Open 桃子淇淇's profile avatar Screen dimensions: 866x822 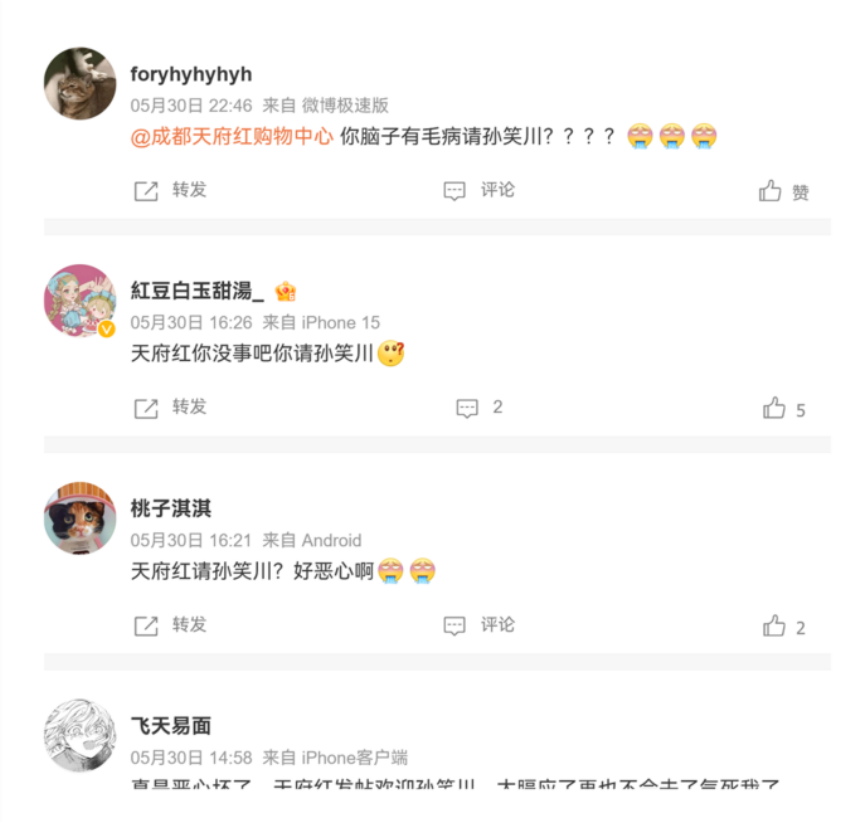tap(80, 518)
